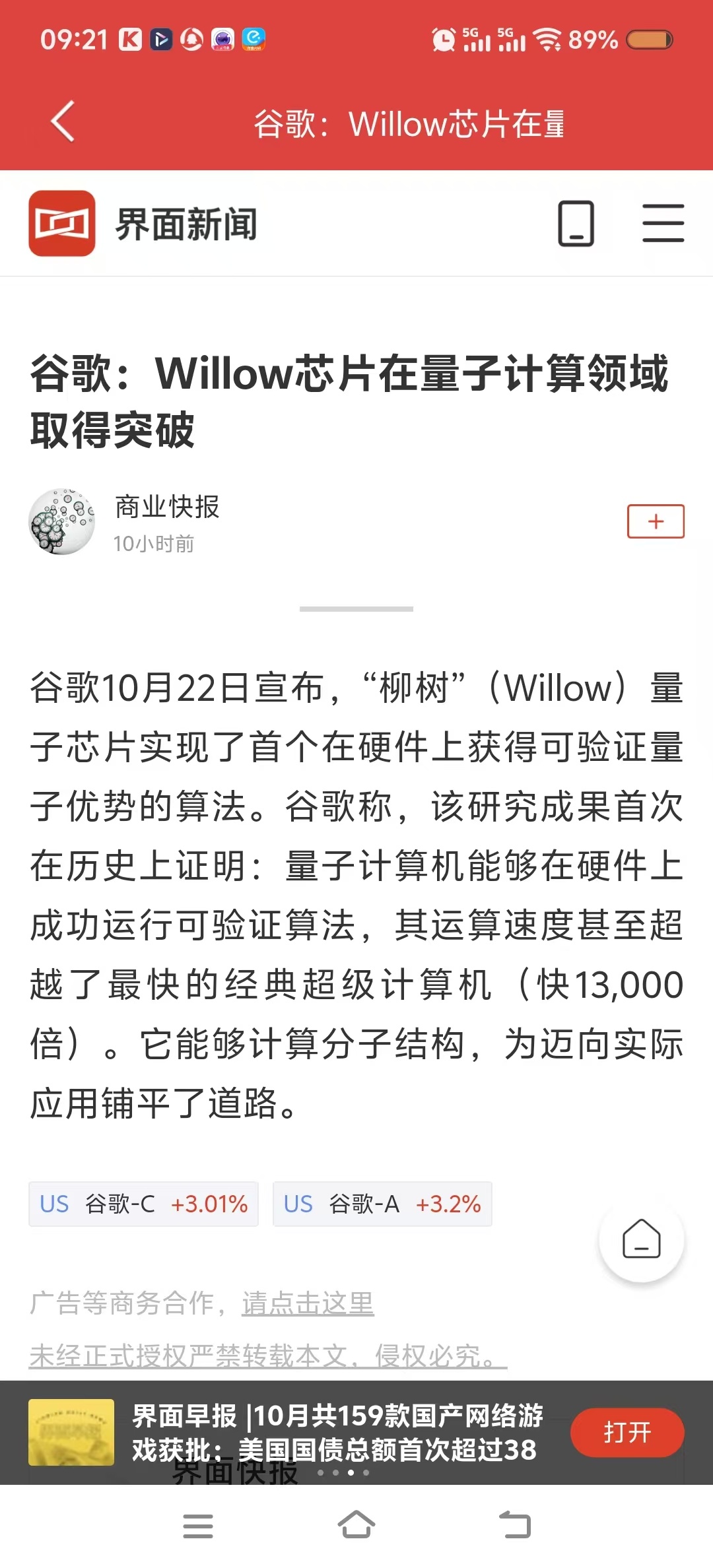
Task: Tap the bottom bar back arrow
Action: click(515, 1526)
